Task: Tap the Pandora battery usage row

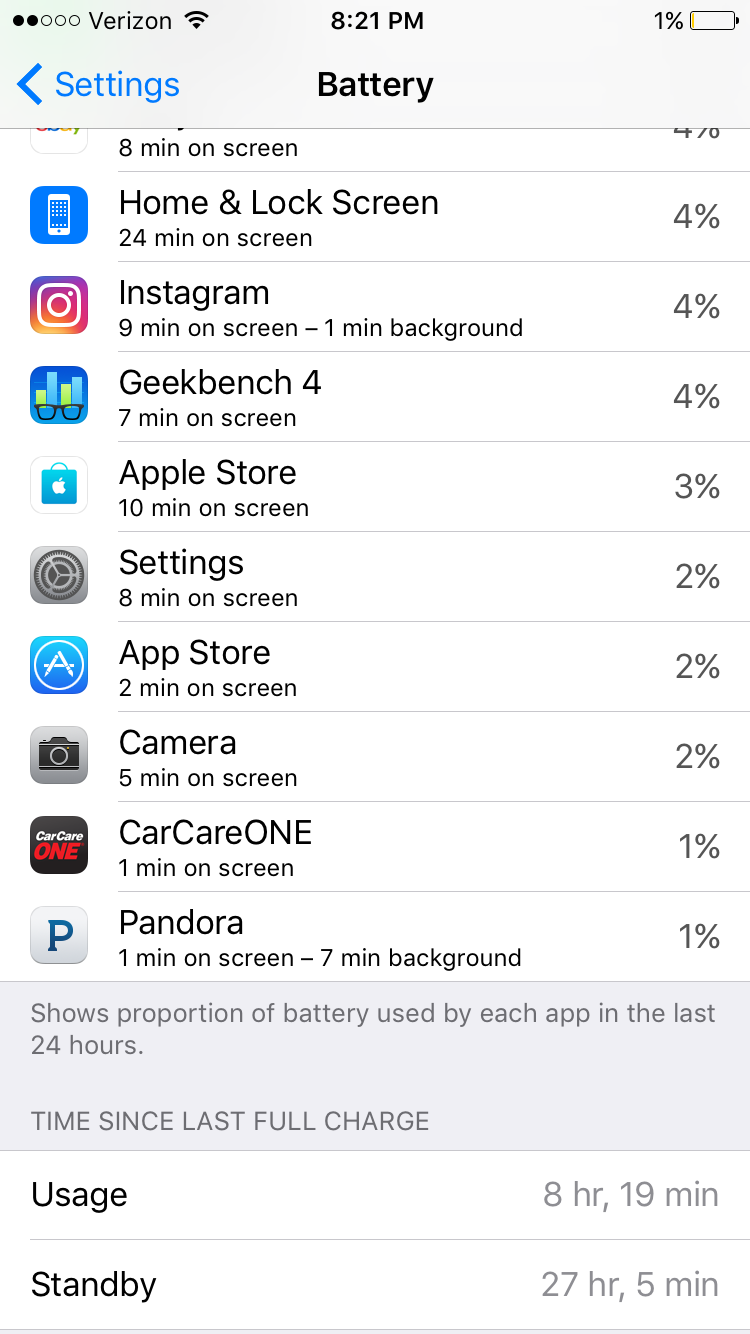Action: point(375,937)
